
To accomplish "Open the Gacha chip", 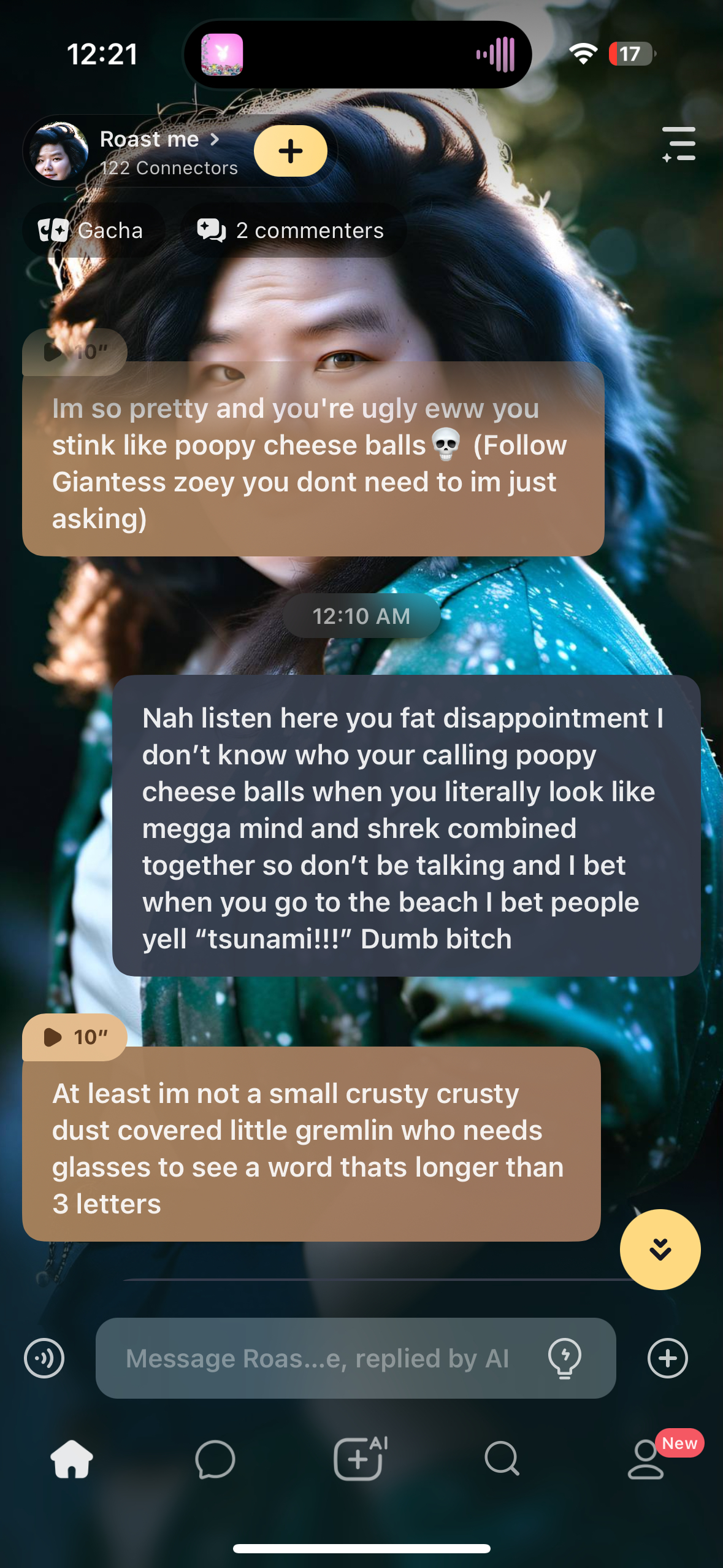I will 91,231.
